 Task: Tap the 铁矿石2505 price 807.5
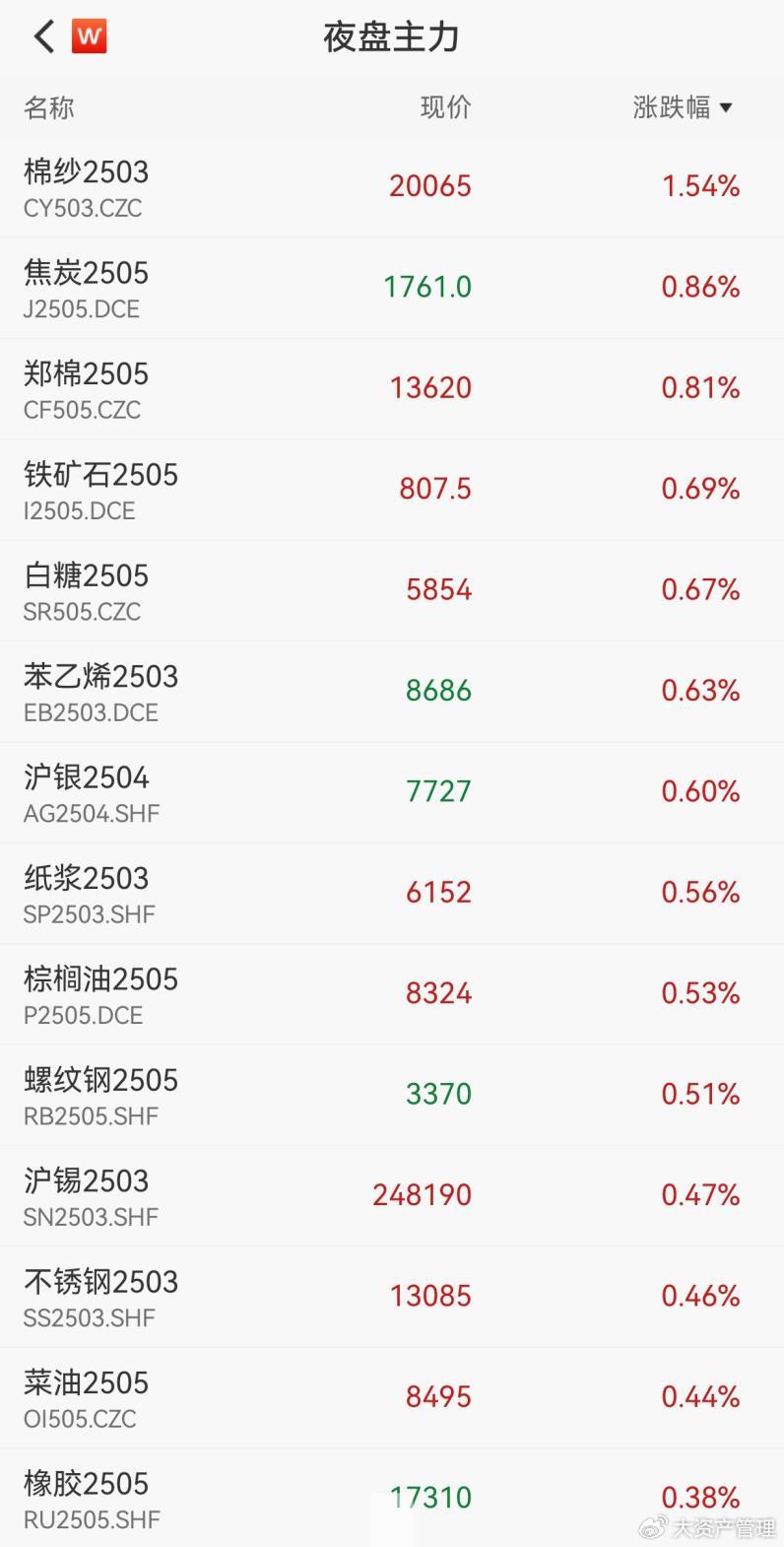(x=434, y=488)
